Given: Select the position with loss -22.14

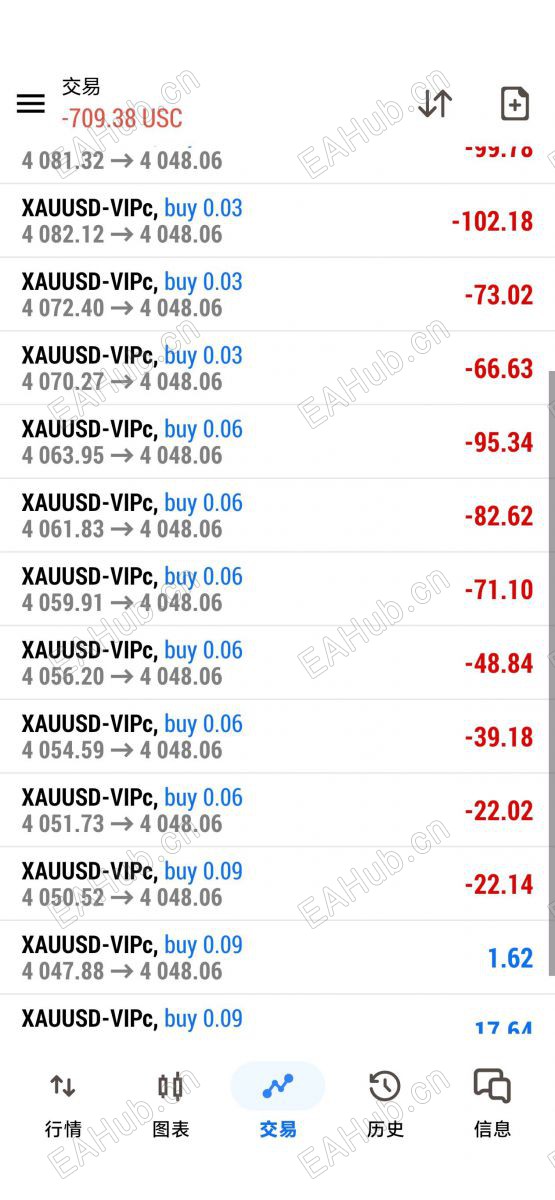Looking at the screenshot, I should (x=277, y=884).
